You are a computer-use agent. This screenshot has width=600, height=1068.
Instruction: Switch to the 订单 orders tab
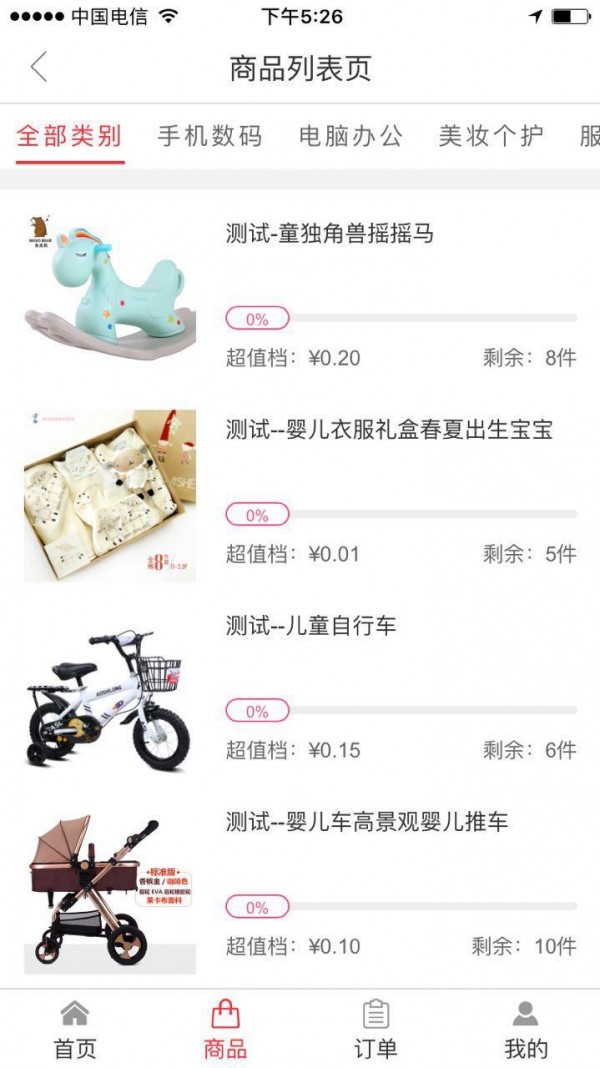coord(375,1030)
